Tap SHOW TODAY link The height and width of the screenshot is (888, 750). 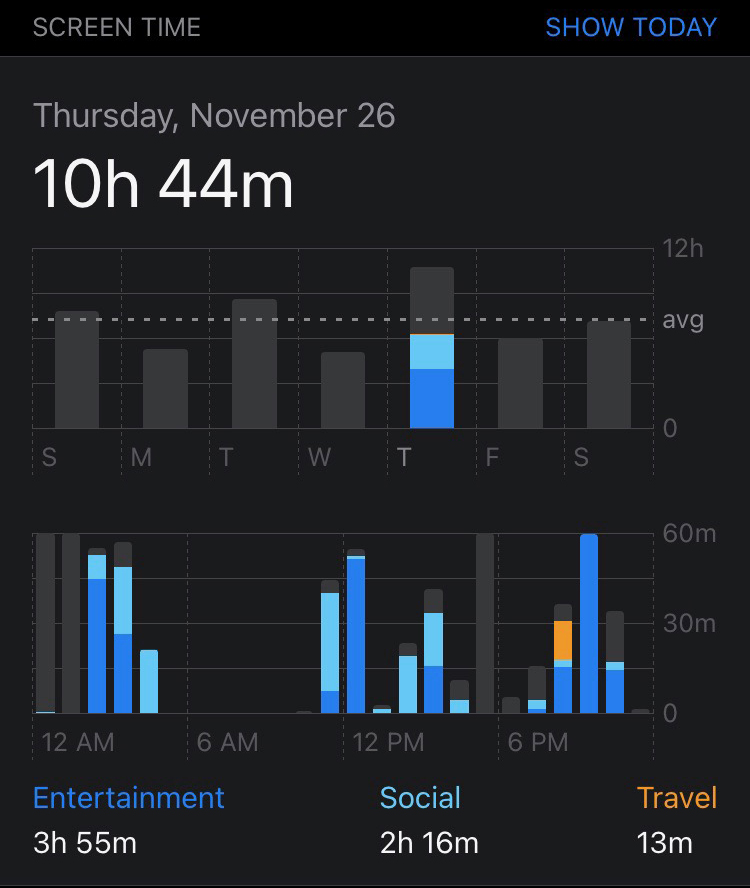tap(630, 27)
